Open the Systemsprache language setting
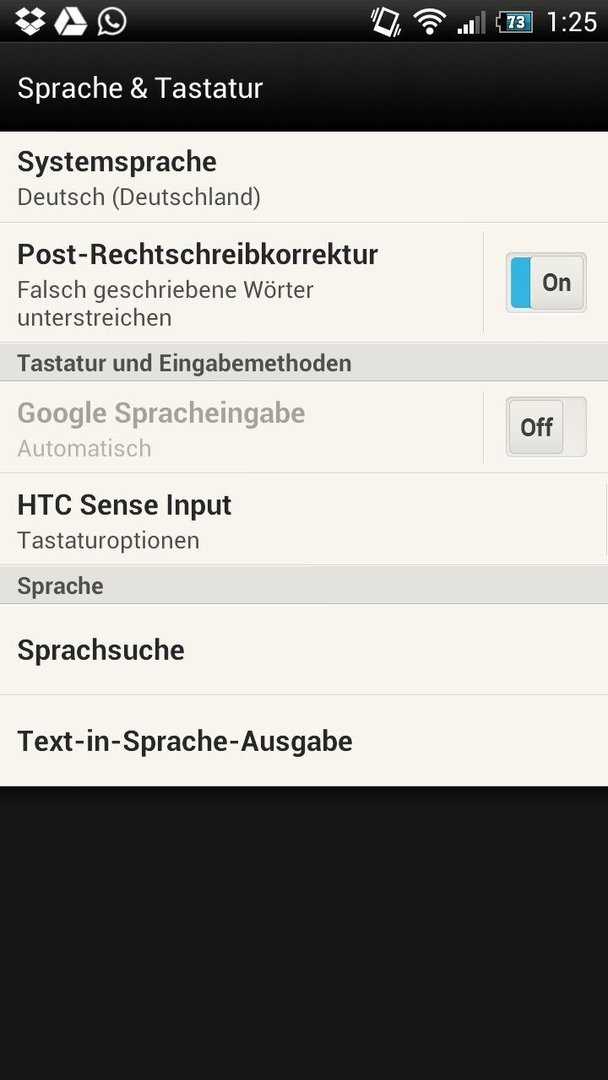The image size is (608, 1080). (x=304, y=177)
